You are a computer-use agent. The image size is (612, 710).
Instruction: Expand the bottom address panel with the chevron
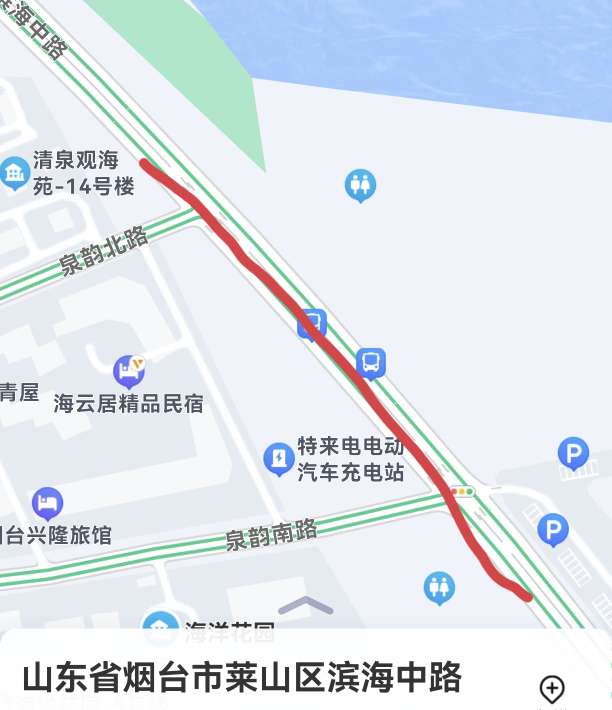click(305, 606)
